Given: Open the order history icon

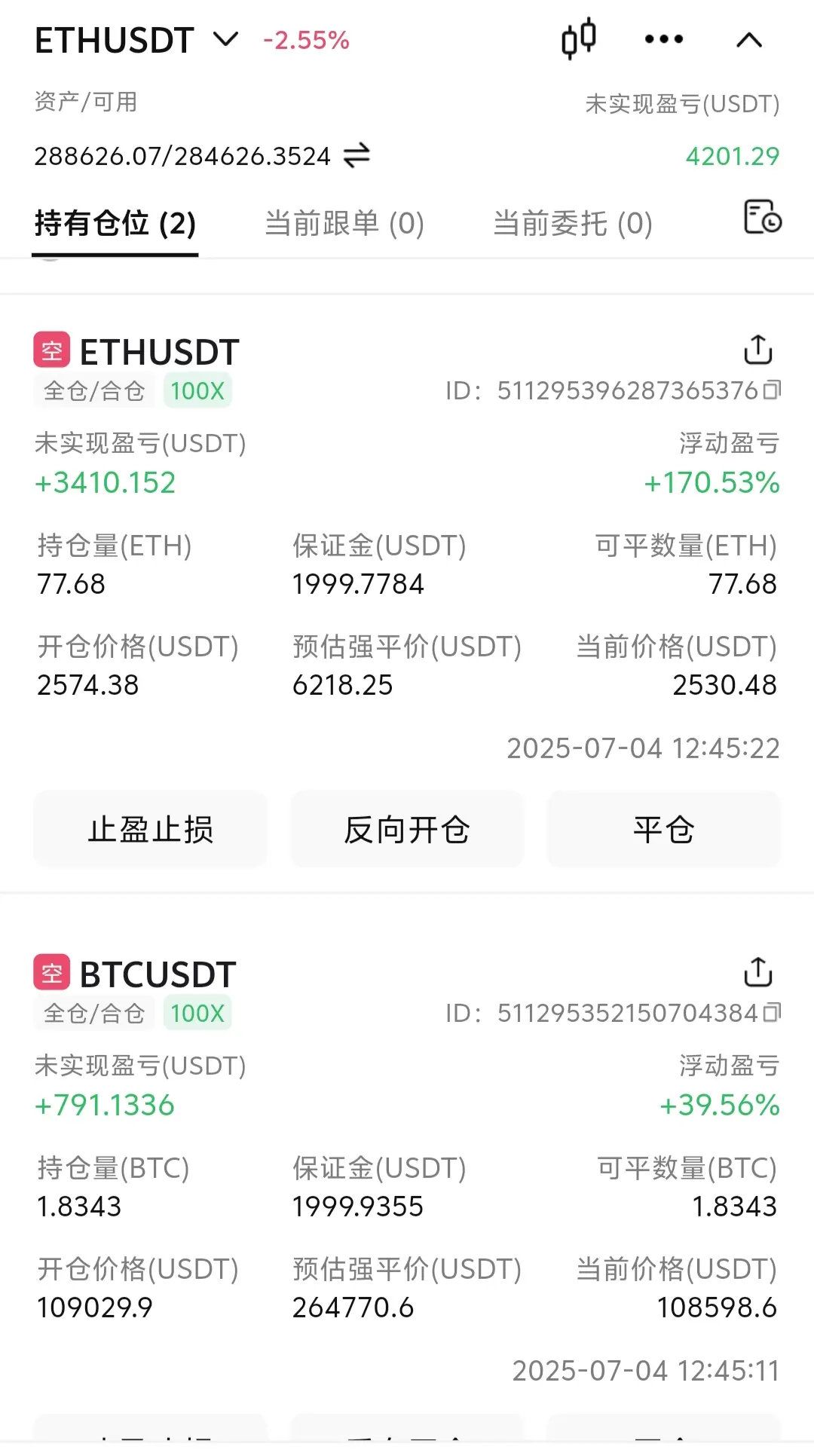Looking at the screenshot, I should 762,218.
